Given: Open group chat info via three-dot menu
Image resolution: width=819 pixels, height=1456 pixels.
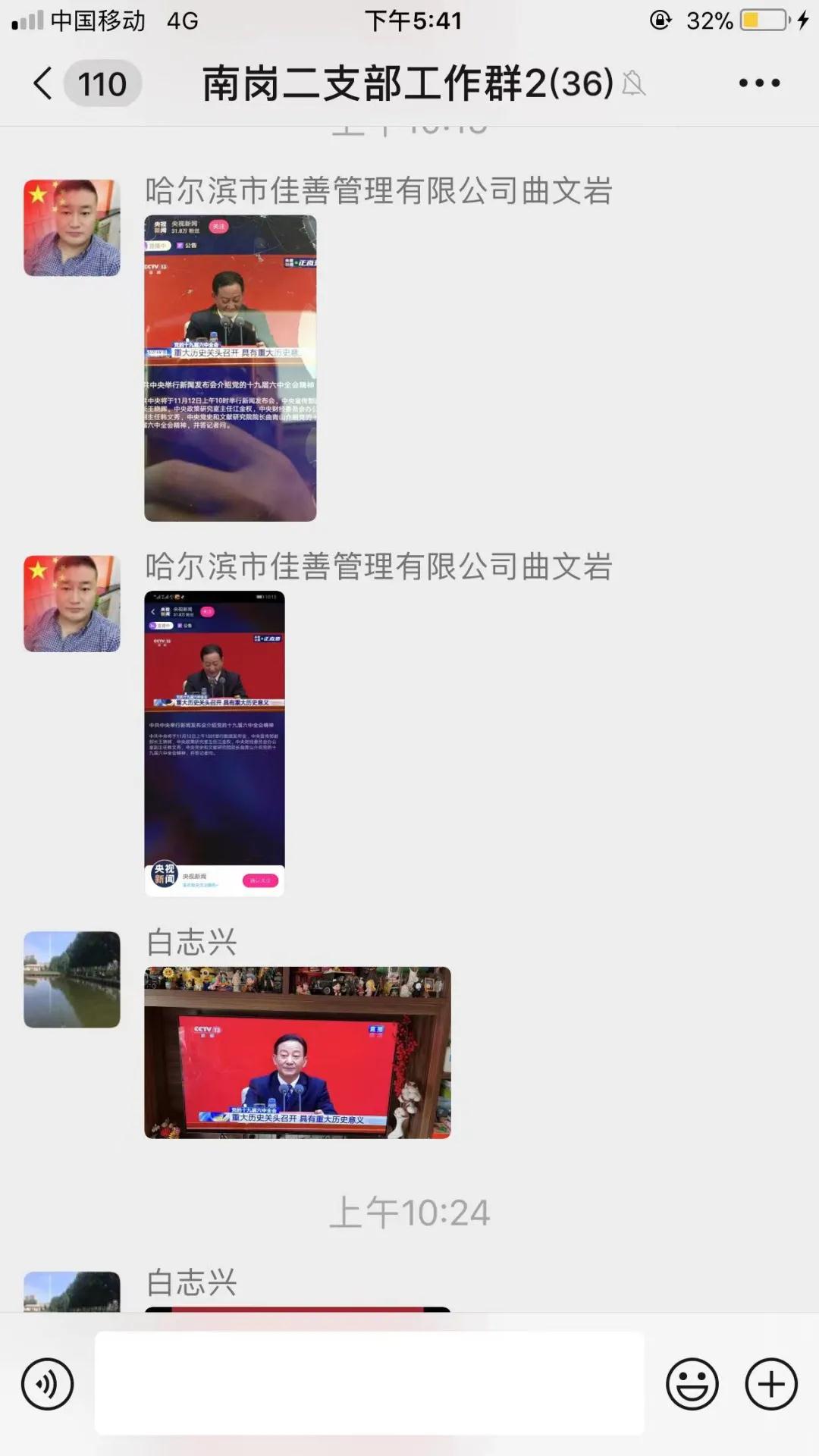Looking at the screenshot, I should pyautogui.click(x=759, y=83).
